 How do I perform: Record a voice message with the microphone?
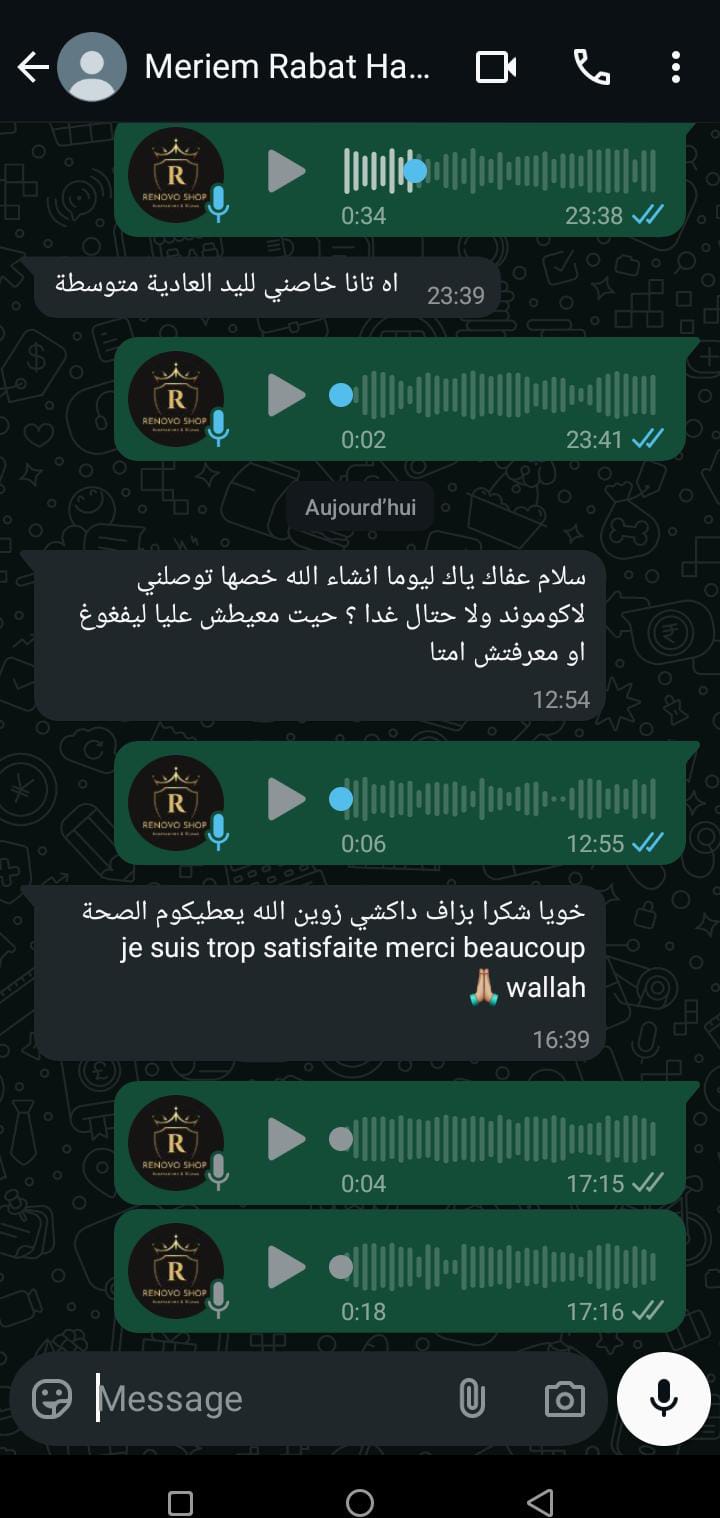[x=664, y=1399]
